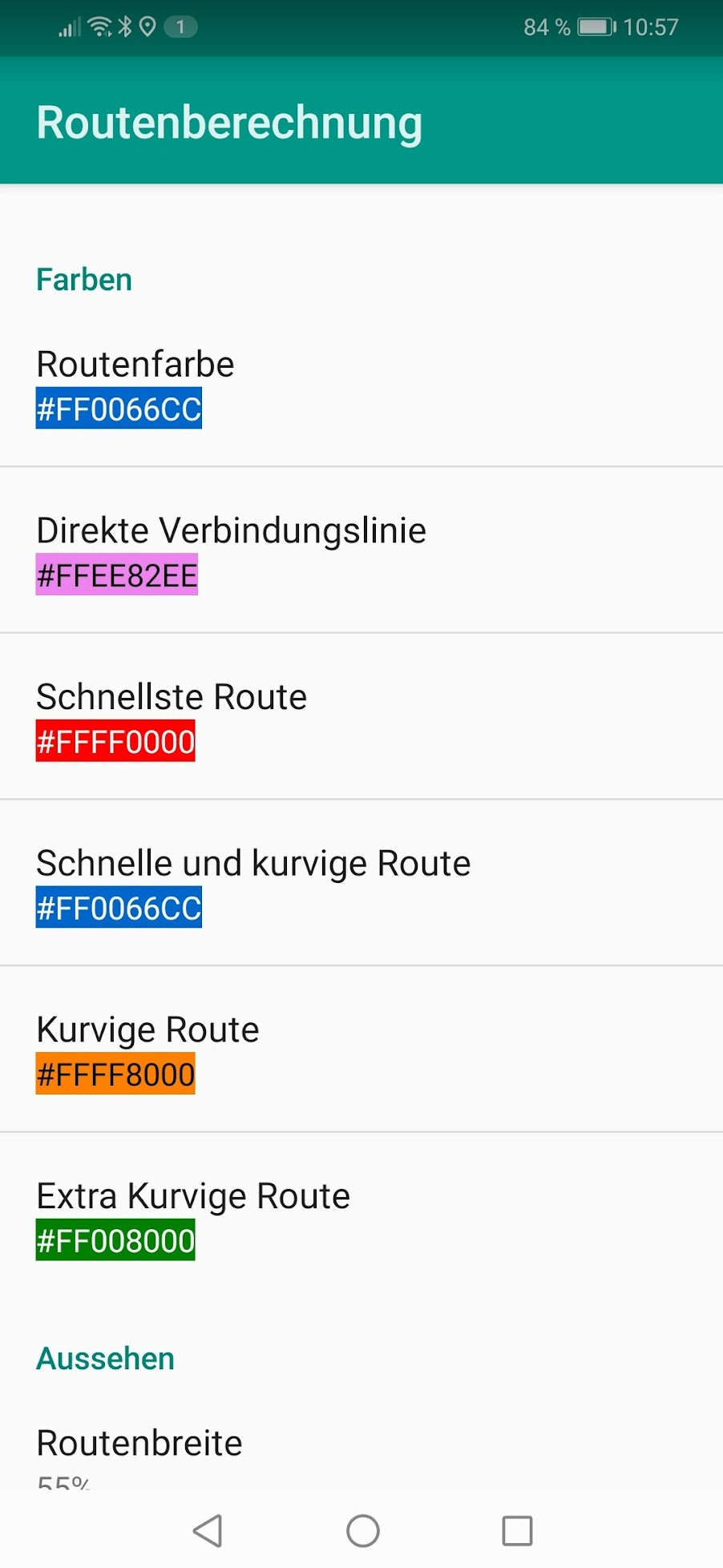Open Extra Kurvige Route color option
The image size is (723, 1568).
[x=361, y=1215]
